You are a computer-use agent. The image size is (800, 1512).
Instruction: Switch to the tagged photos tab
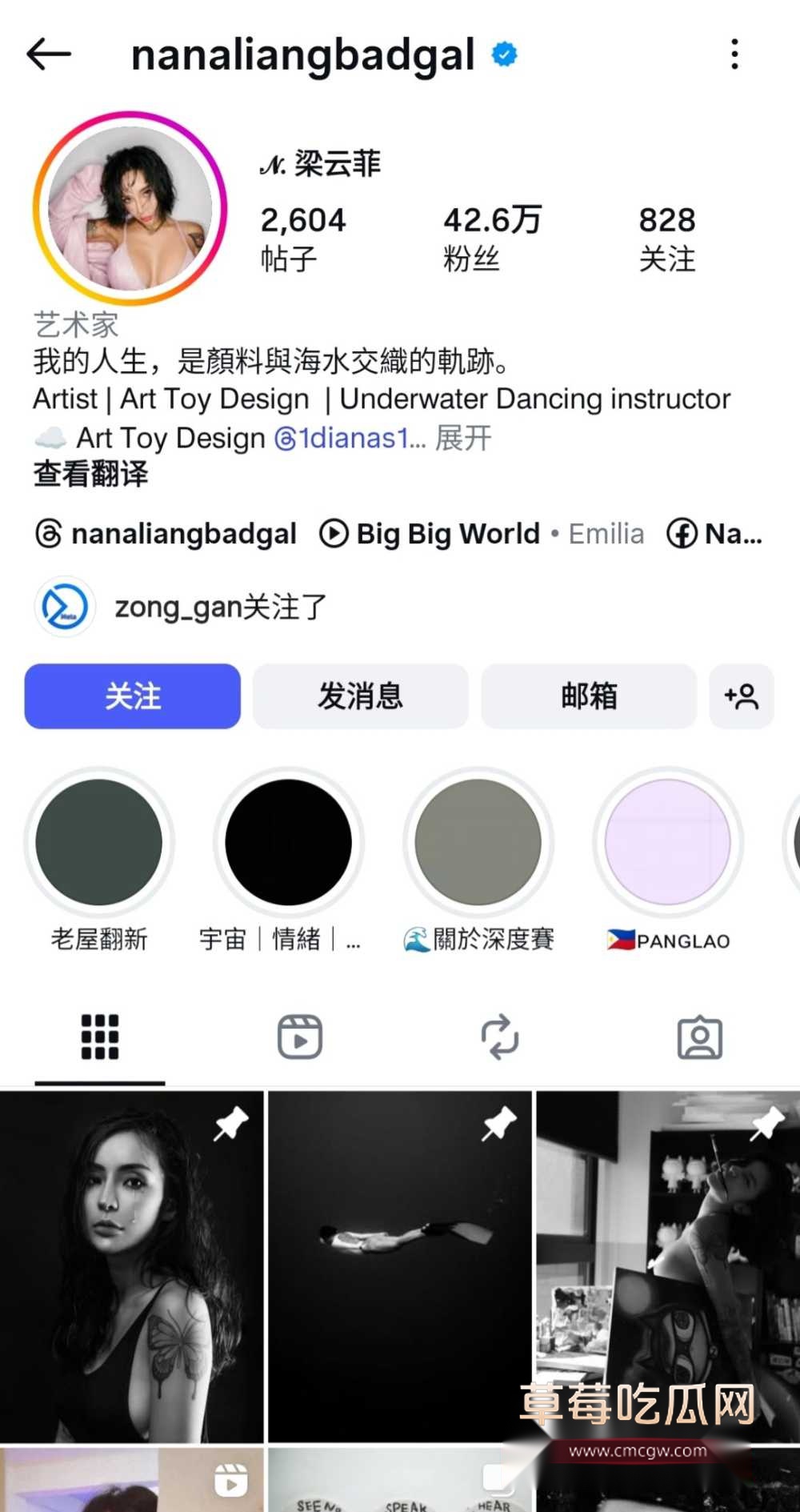(700, 1037)
